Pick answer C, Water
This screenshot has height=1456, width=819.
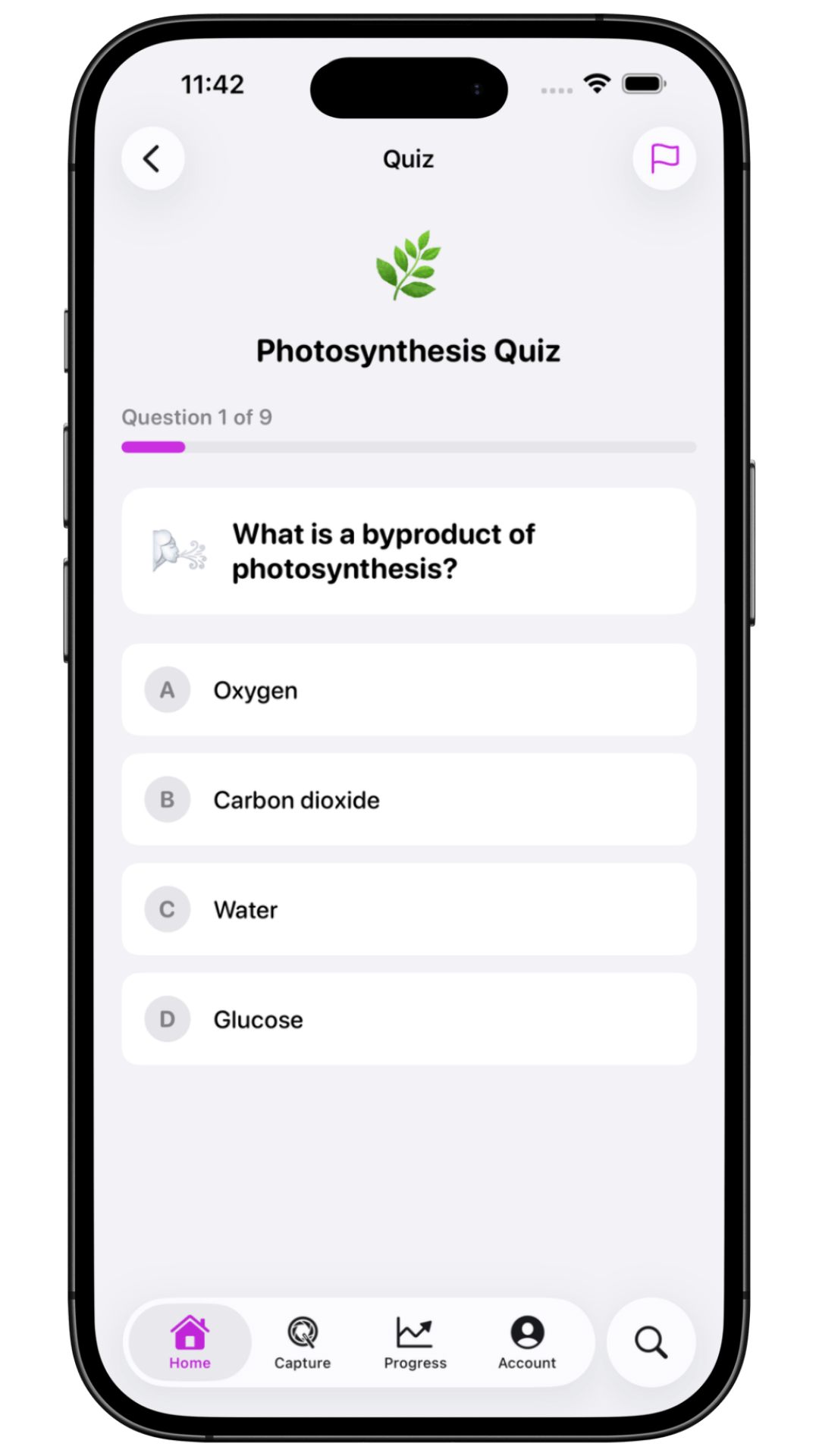[x=409, y=909]
